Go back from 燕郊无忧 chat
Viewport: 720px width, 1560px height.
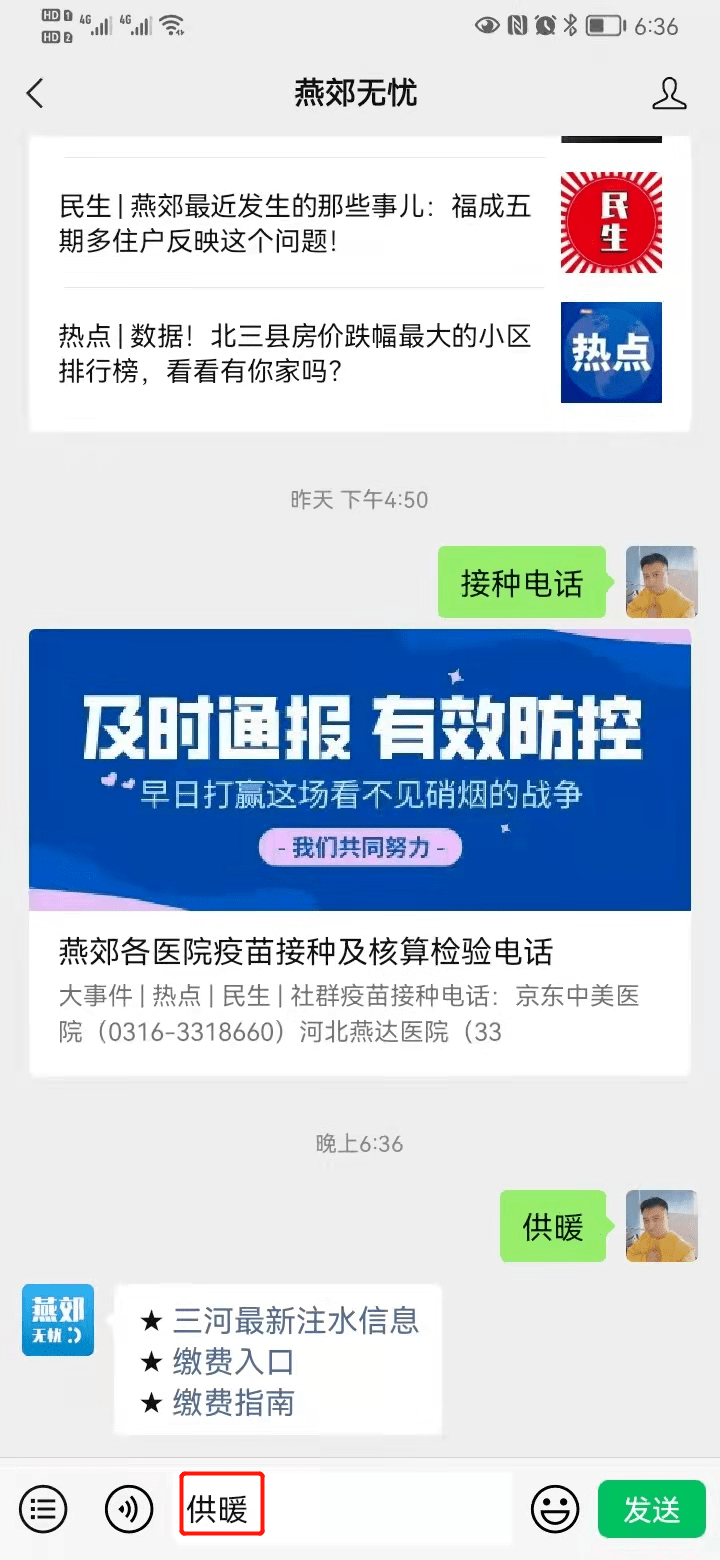[x=36, y=94]
